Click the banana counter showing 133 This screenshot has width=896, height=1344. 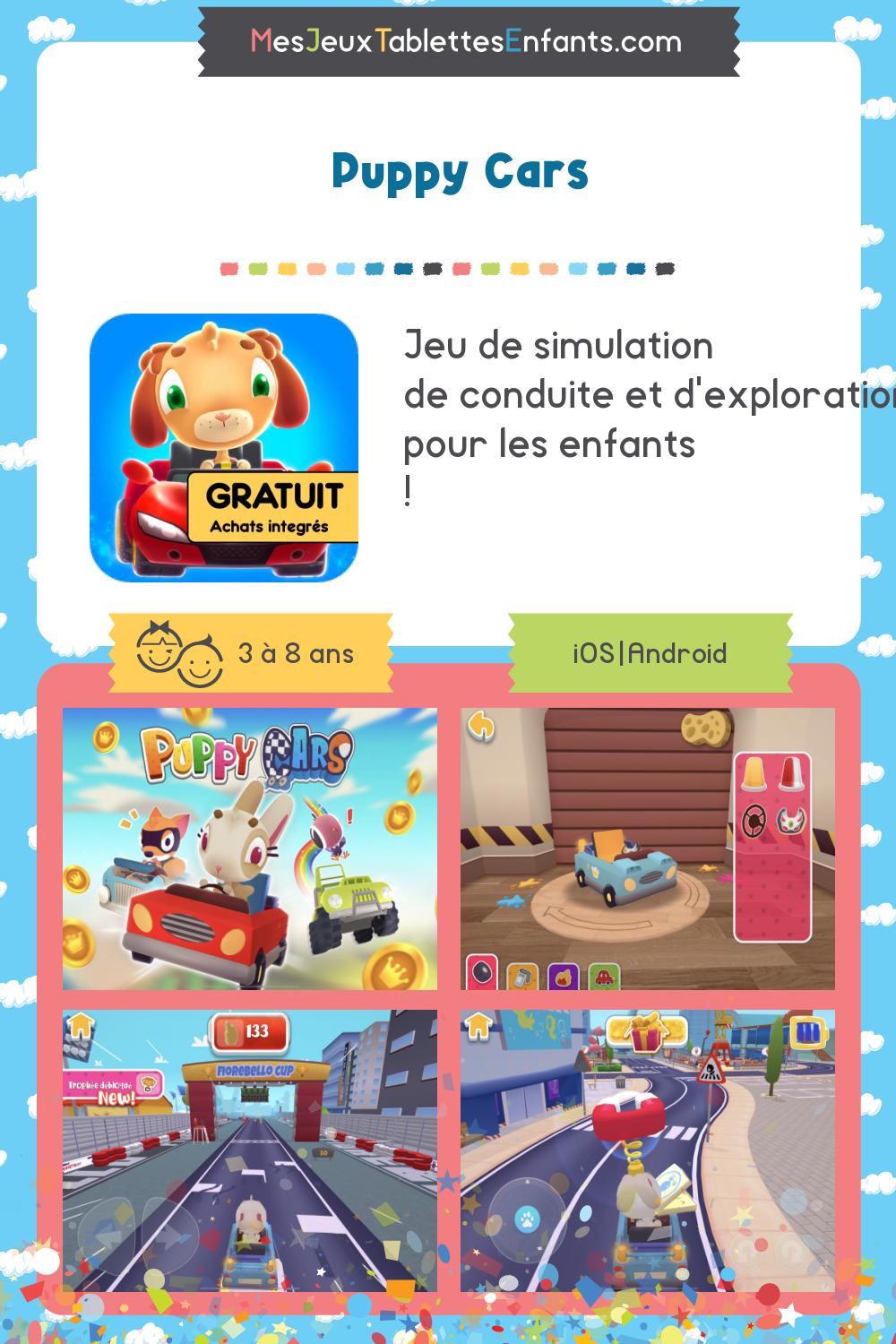(x=251, y=1032)
